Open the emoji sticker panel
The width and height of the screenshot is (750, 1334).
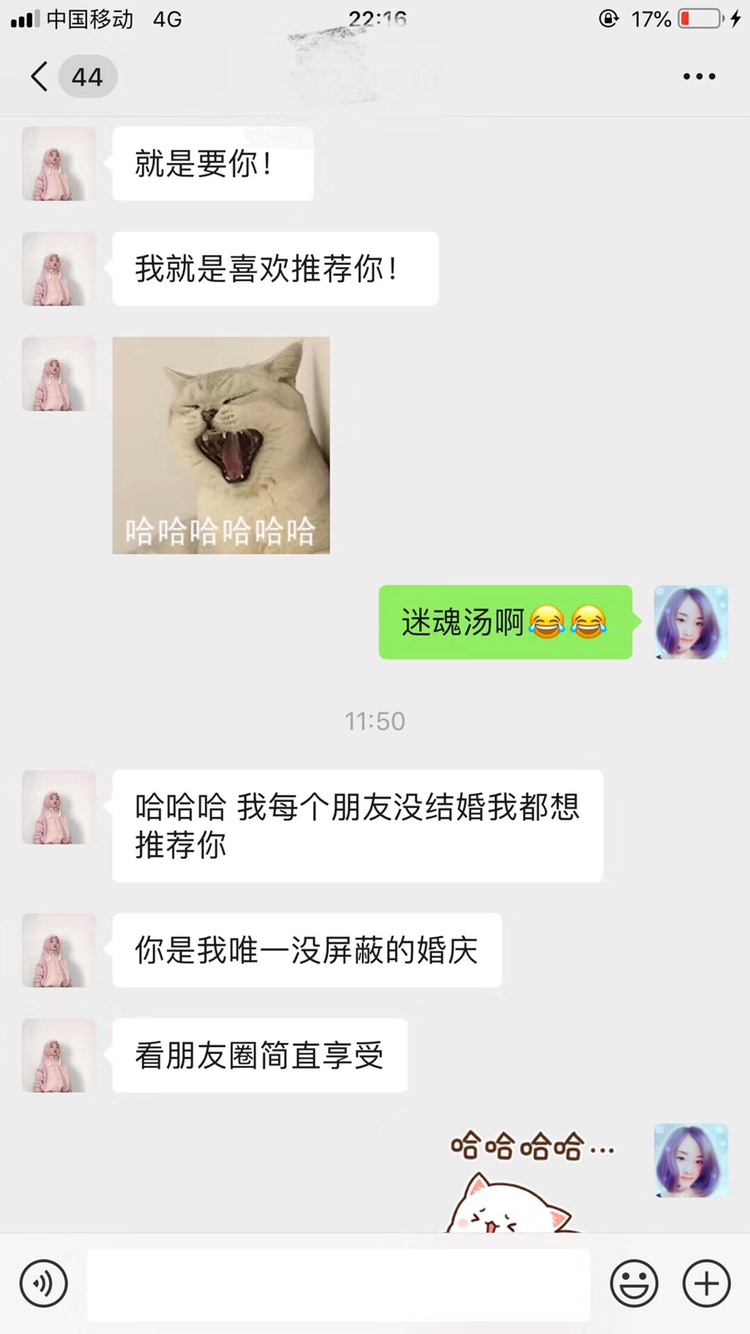pos(634,1283)
